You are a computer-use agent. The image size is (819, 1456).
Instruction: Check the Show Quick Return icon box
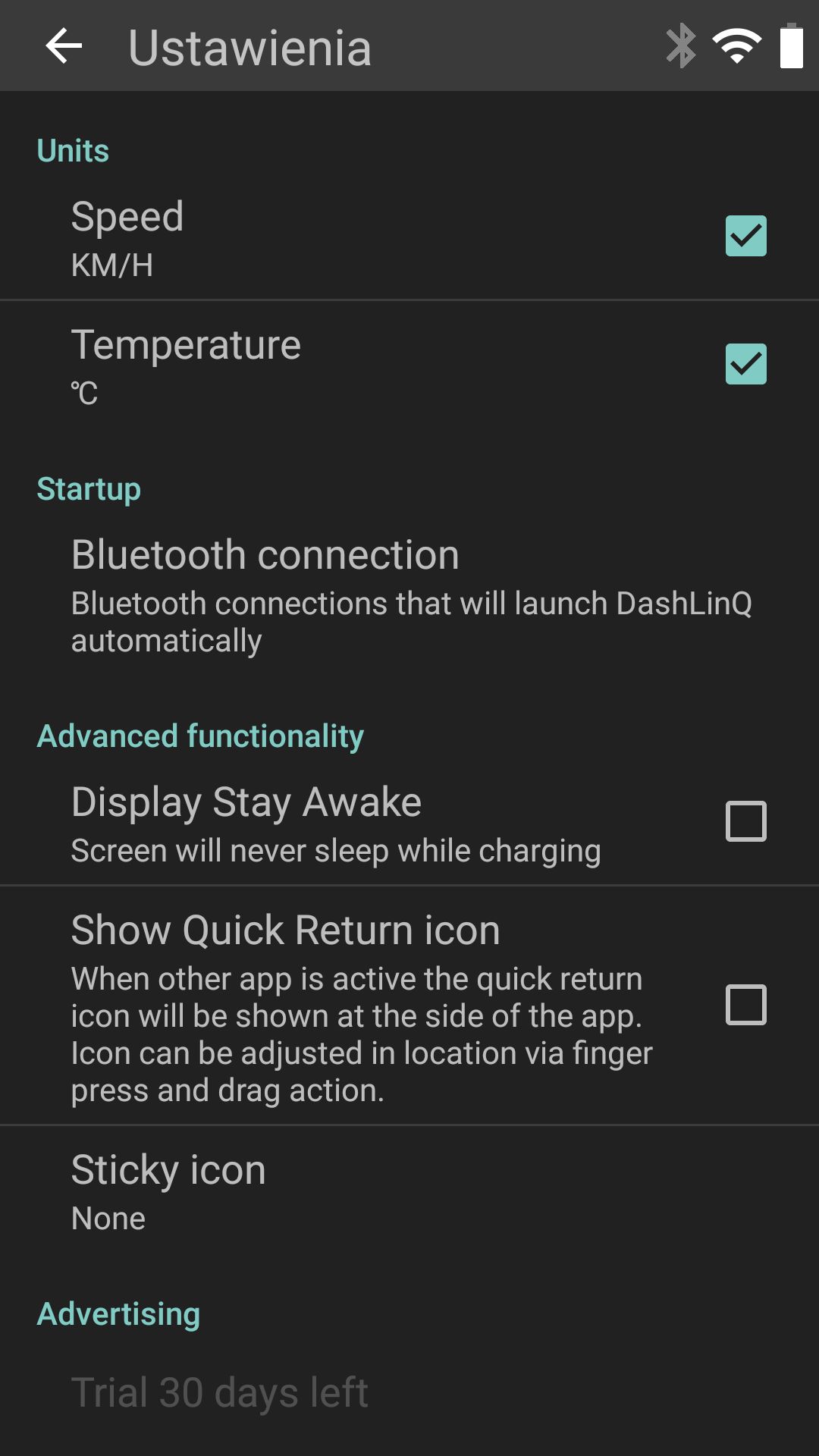click(x=745, y=1005)
